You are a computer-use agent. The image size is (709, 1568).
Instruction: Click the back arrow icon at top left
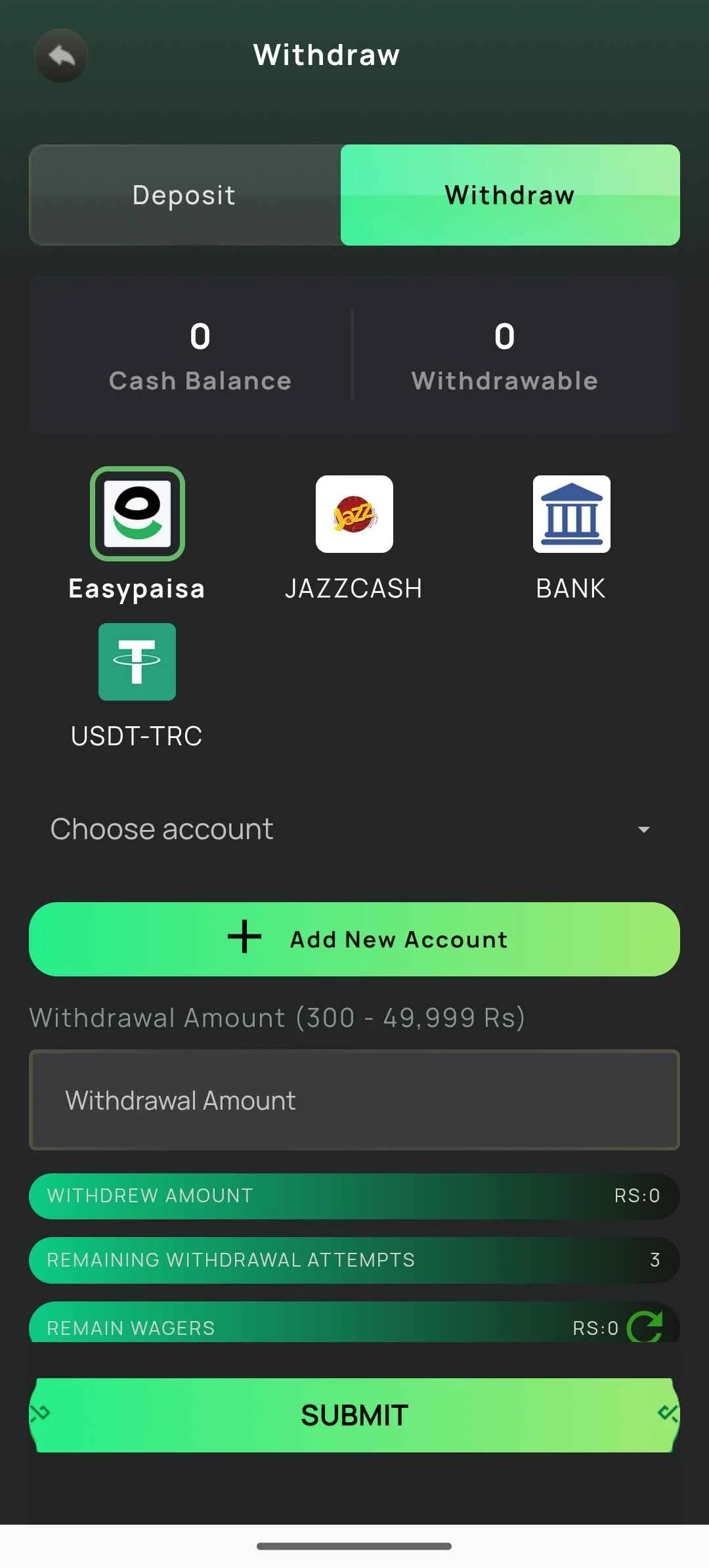coord(60,56)
